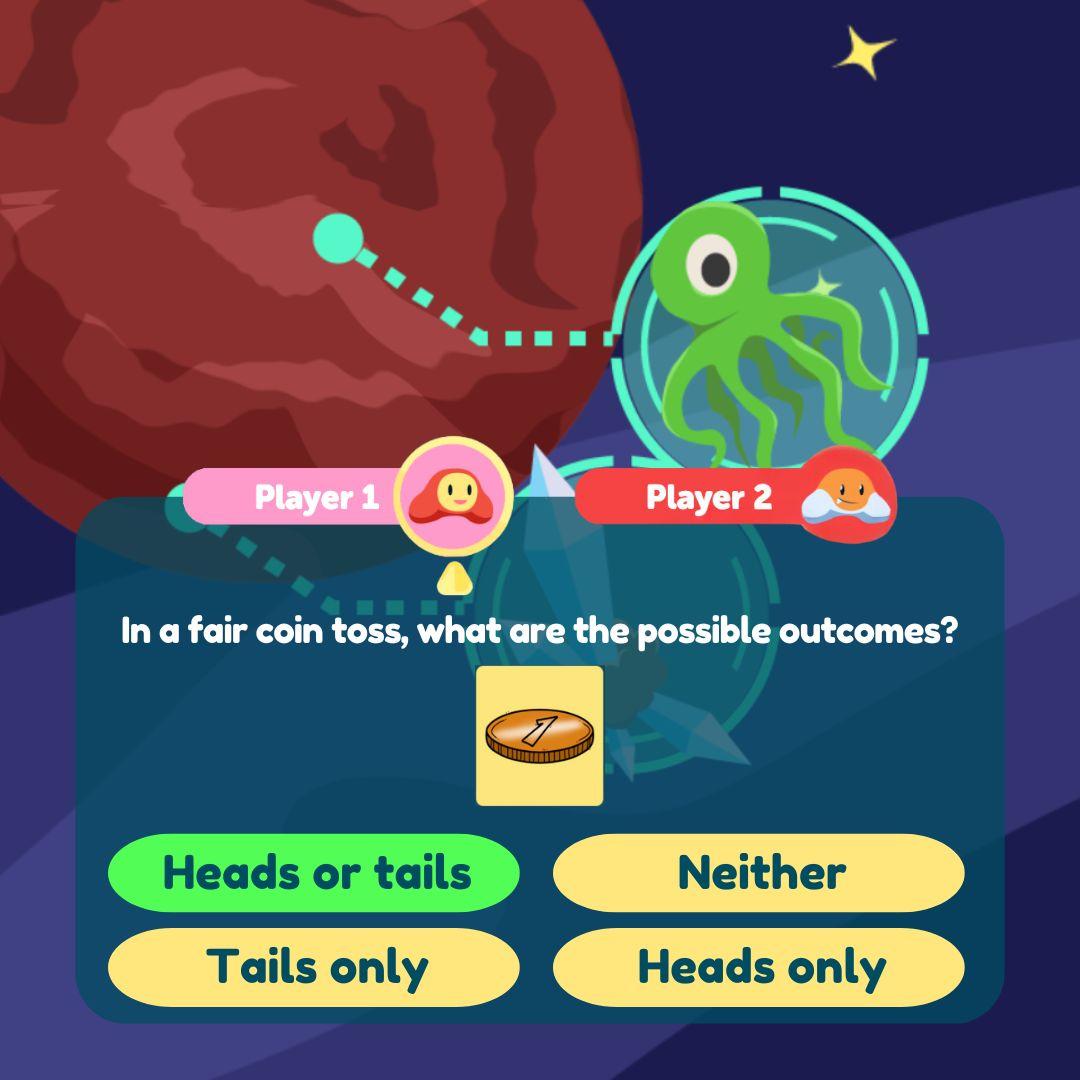Choose the "Neither" answer option
This screenshot has width=1080, height=1080.
[758, 872]
